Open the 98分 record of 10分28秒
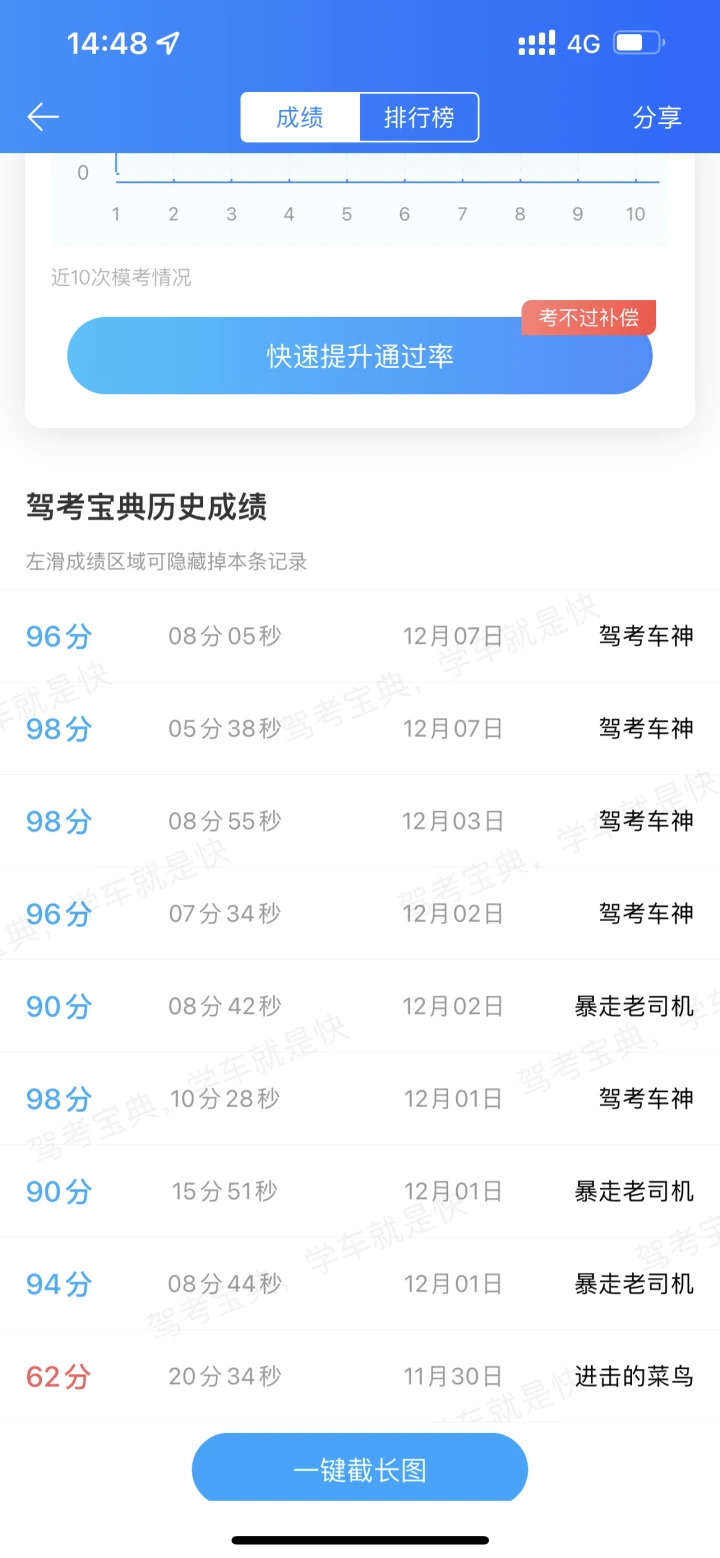The image size is (720, 1558). pyautogui.click(x=360, y=1098)
